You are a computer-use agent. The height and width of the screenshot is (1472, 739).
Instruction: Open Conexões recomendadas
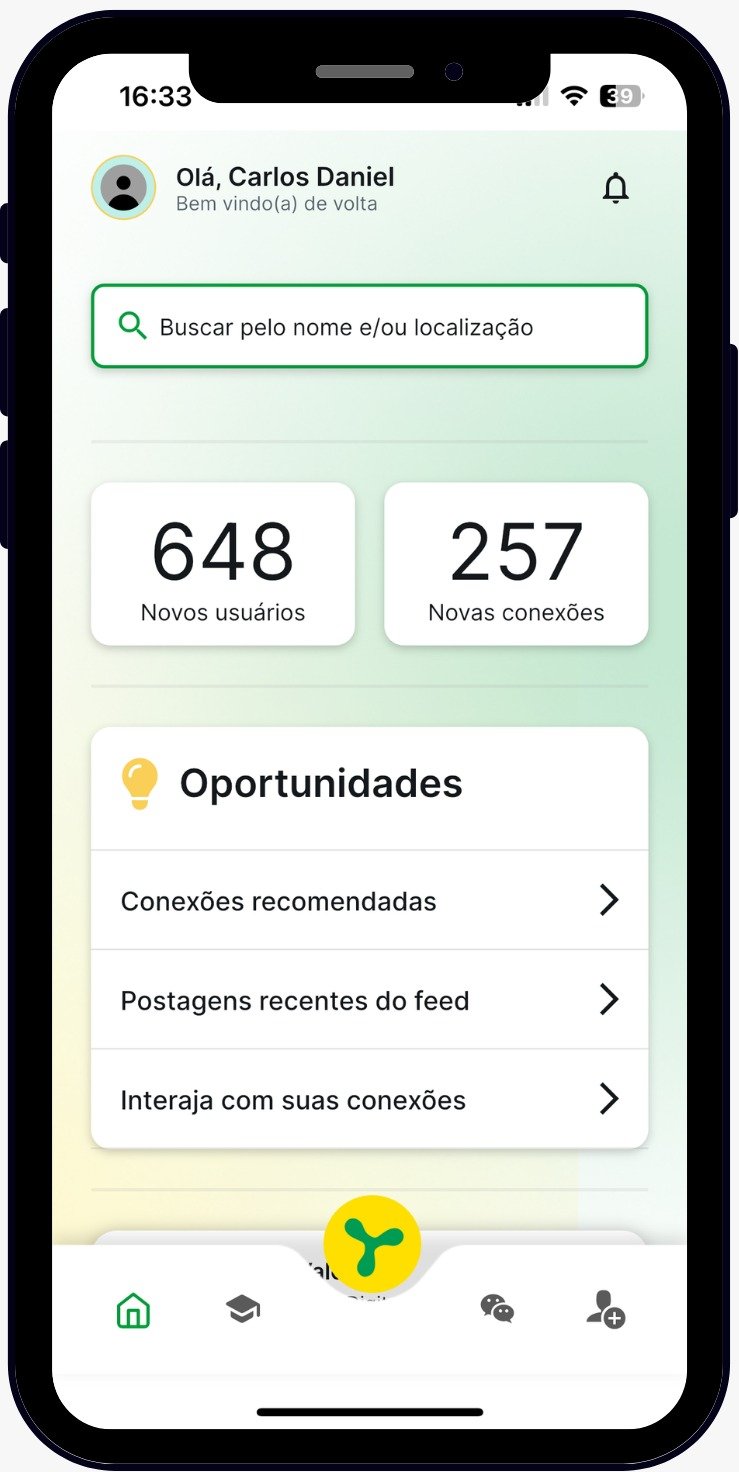pyautogui.click(x=370, y=901)
